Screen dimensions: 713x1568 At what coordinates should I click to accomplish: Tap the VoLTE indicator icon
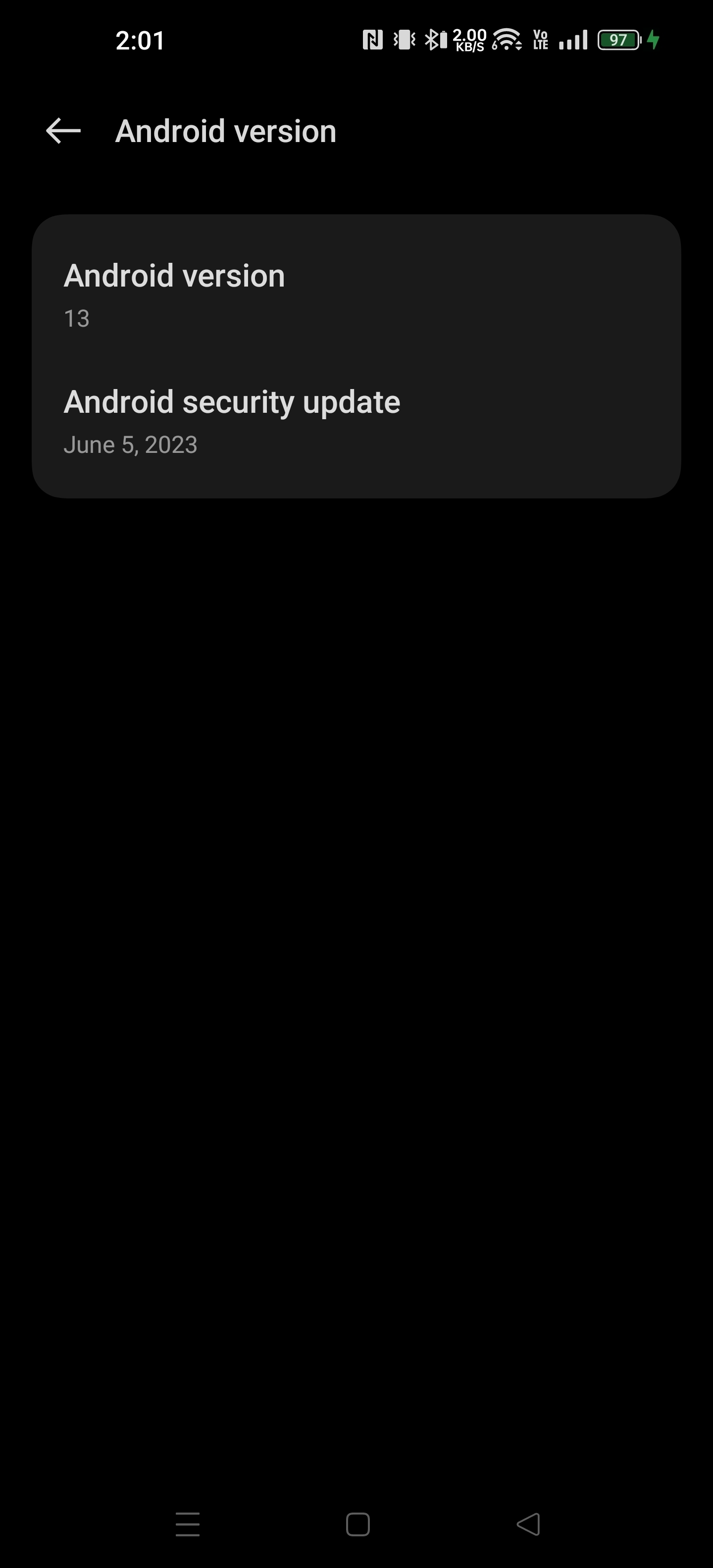540,40
